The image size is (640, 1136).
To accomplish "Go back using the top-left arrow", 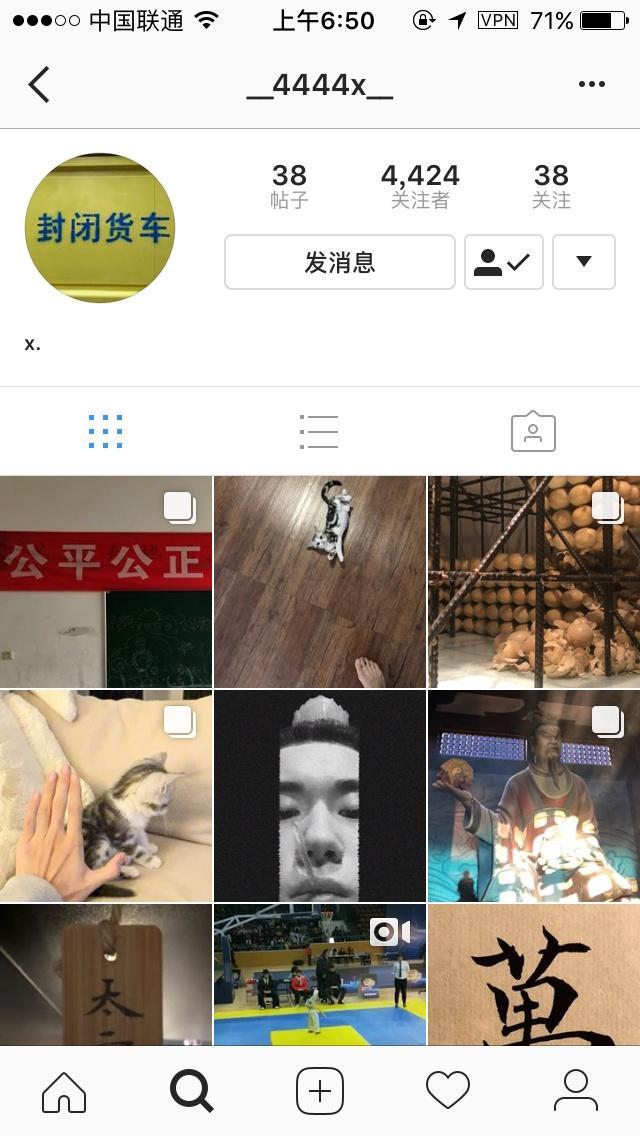I will click(x=39, y=85).
